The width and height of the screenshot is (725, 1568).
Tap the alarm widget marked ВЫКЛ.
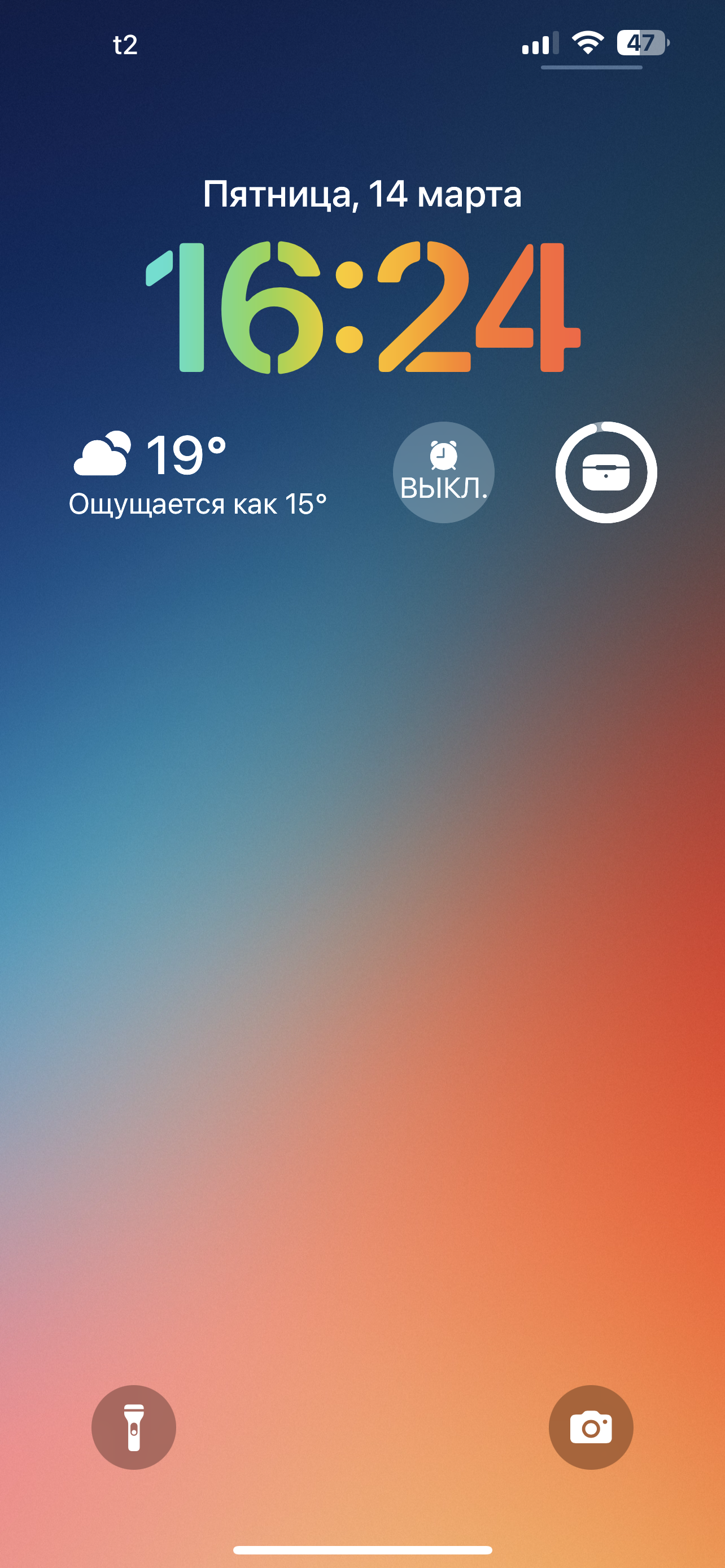443,472
